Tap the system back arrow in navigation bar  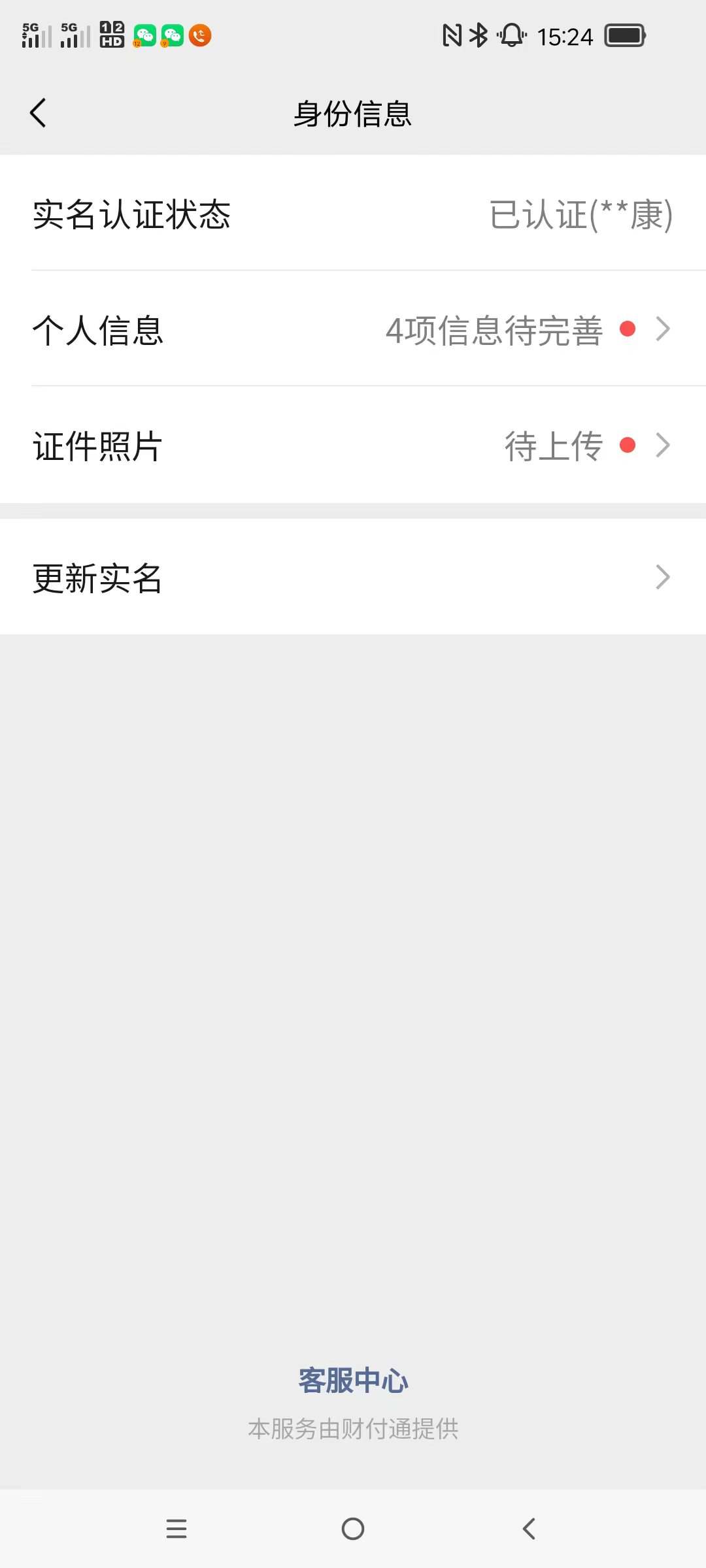528,1527
